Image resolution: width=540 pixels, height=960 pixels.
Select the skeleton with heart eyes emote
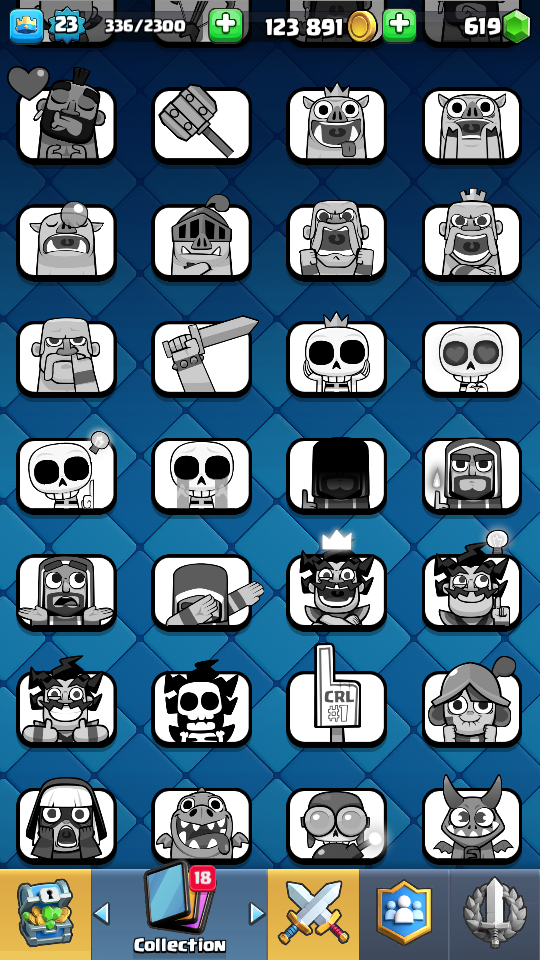[472, 358]
